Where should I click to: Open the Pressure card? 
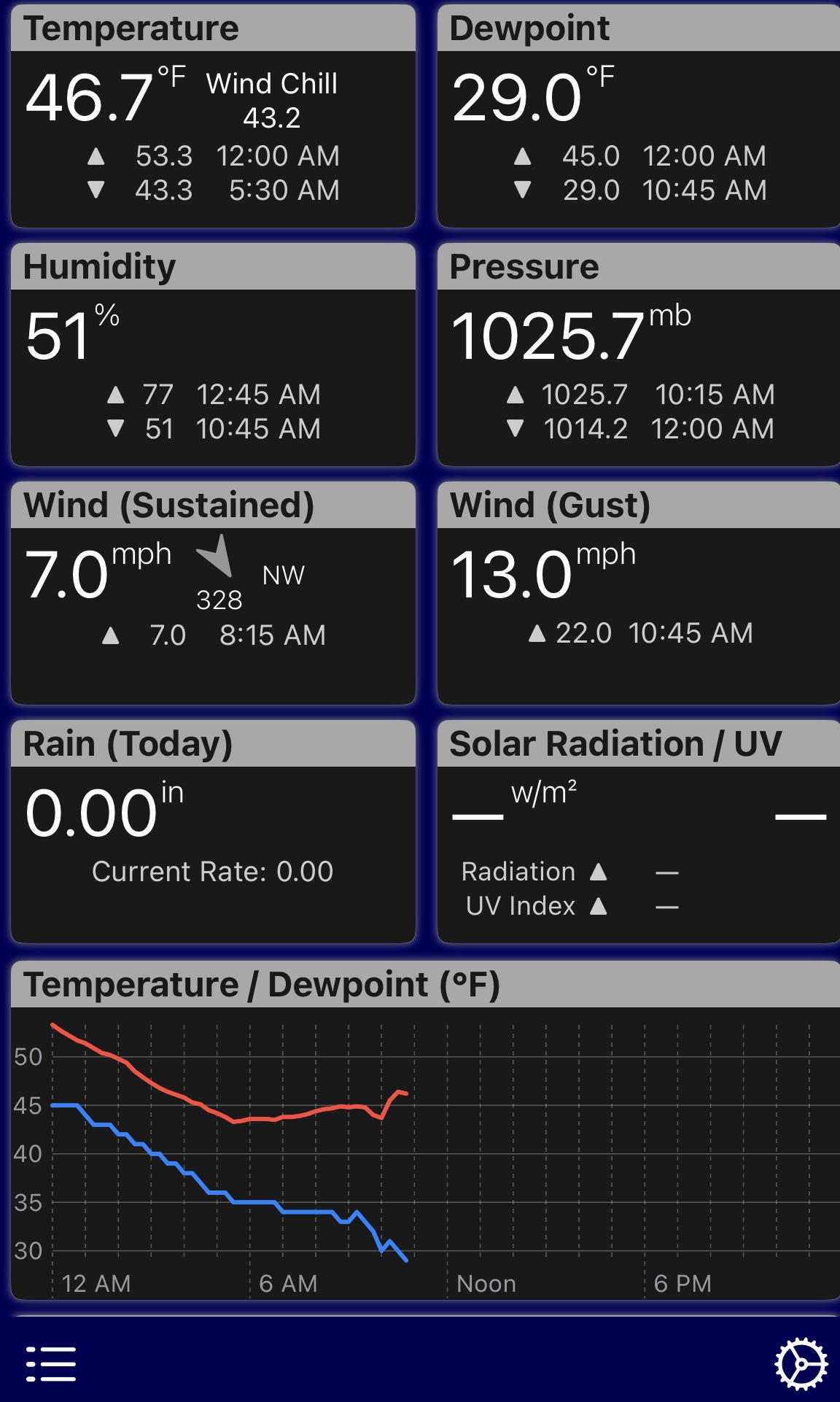pos(639,355)
